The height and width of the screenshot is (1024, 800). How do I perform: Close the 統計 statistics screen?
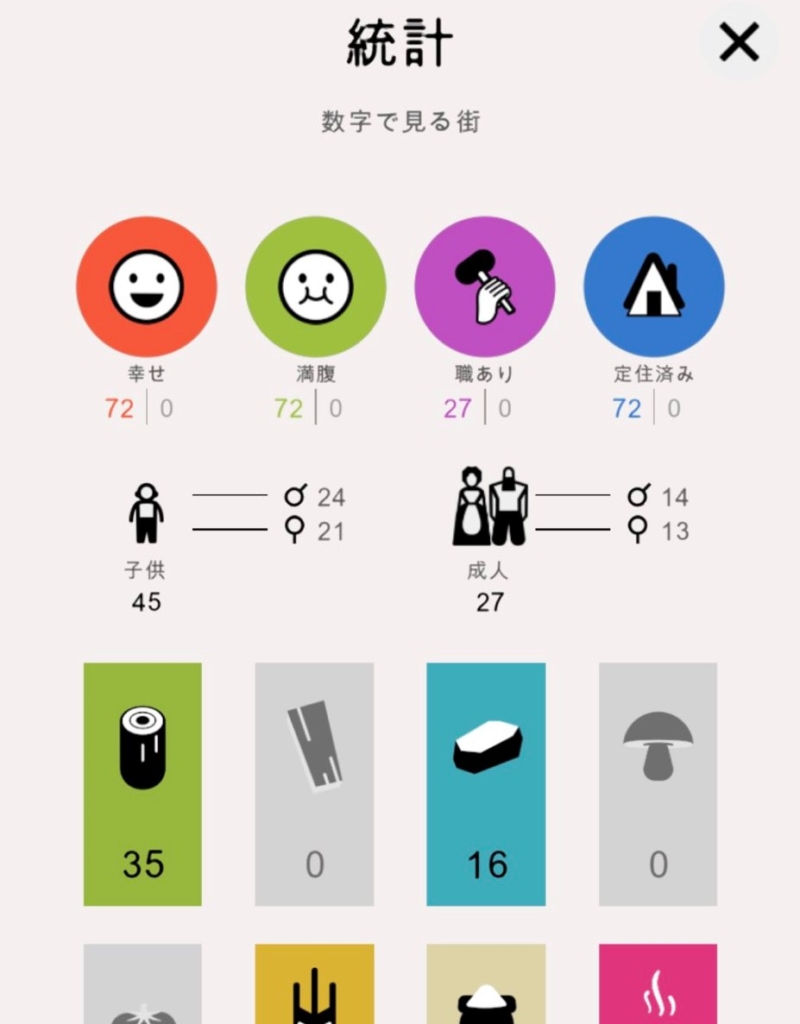click(739, 42)
